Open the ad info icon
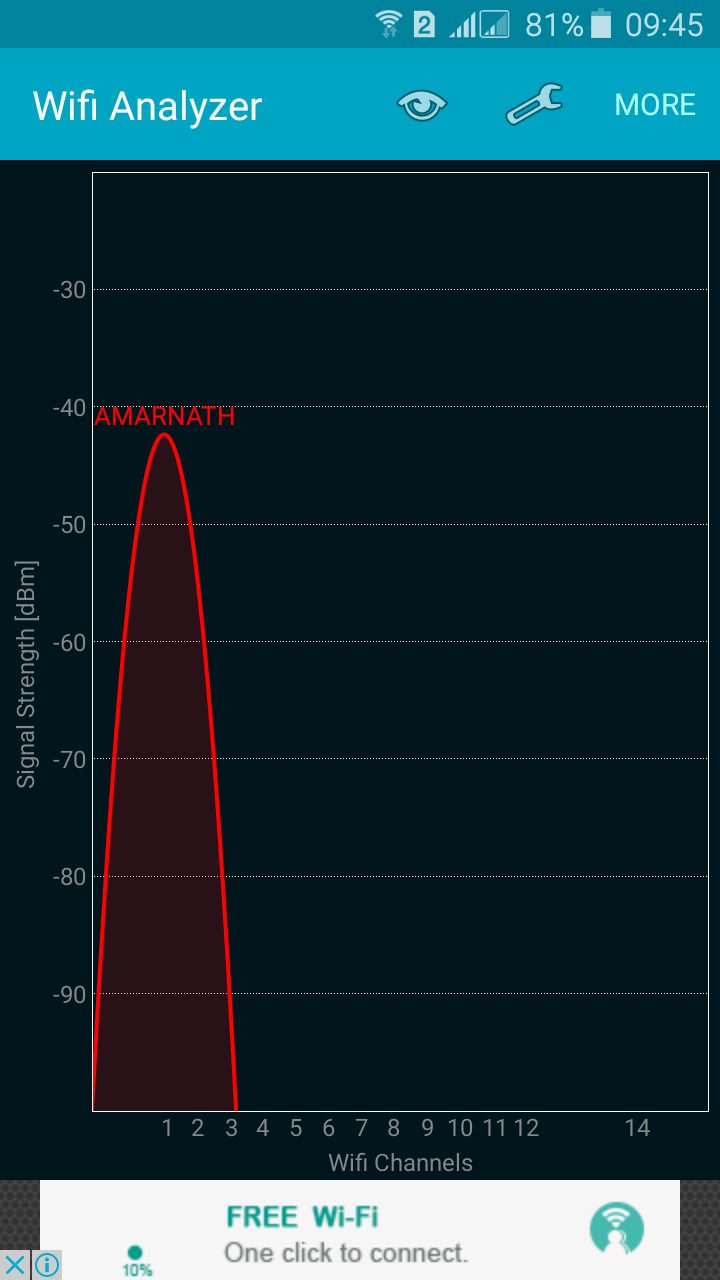 46,1265
